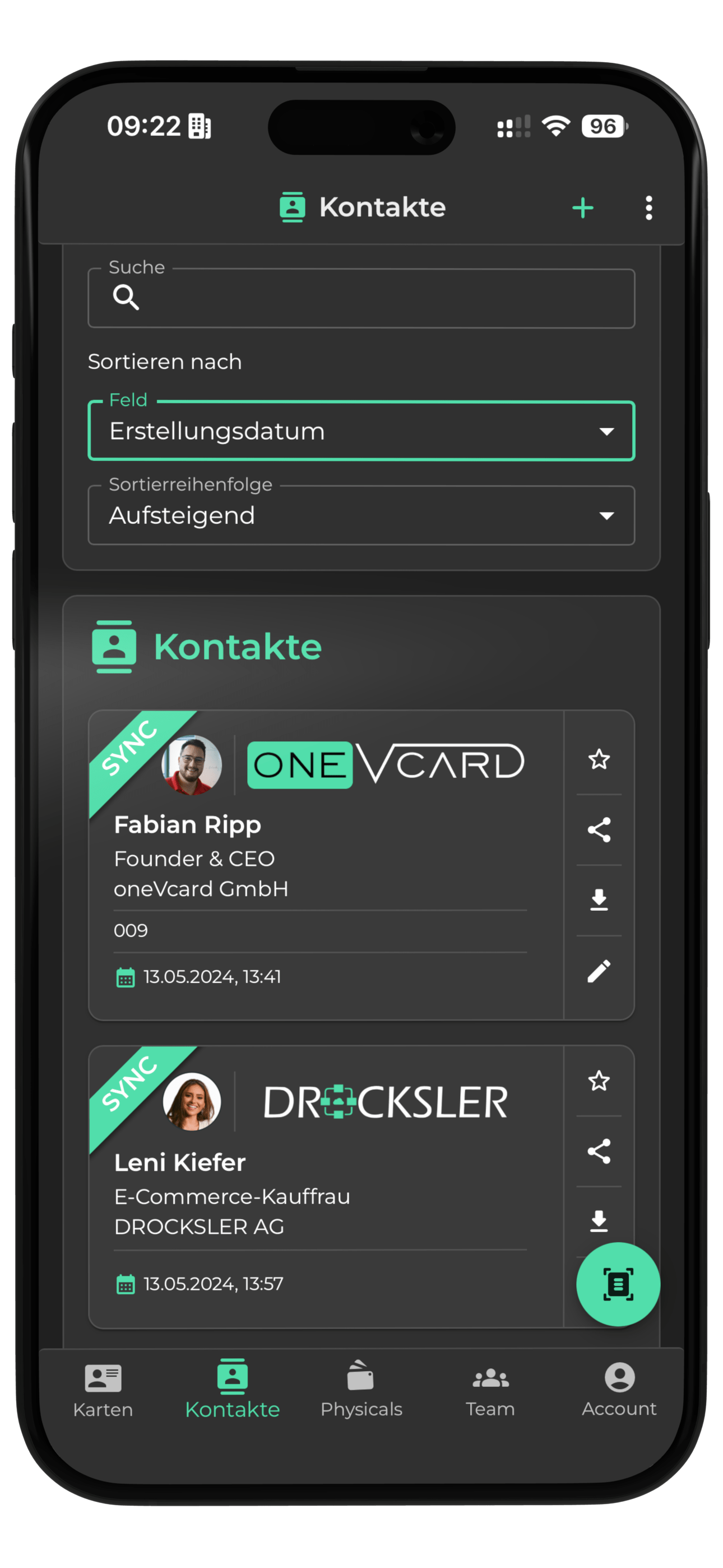Download Leni Kiefer's contact
The height and width of the screenshot is (1568, 723).
pyautogui.click(x=599, y=1220)
